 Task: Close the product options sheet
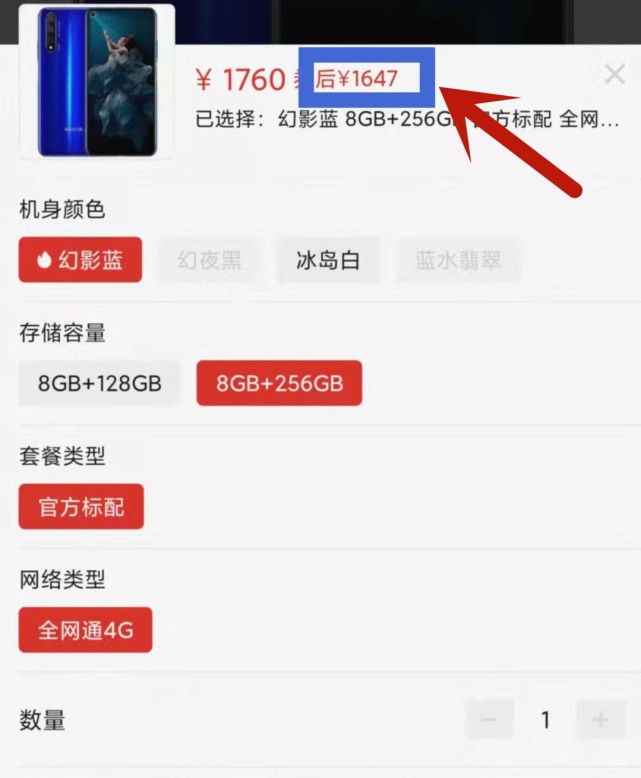614,75
